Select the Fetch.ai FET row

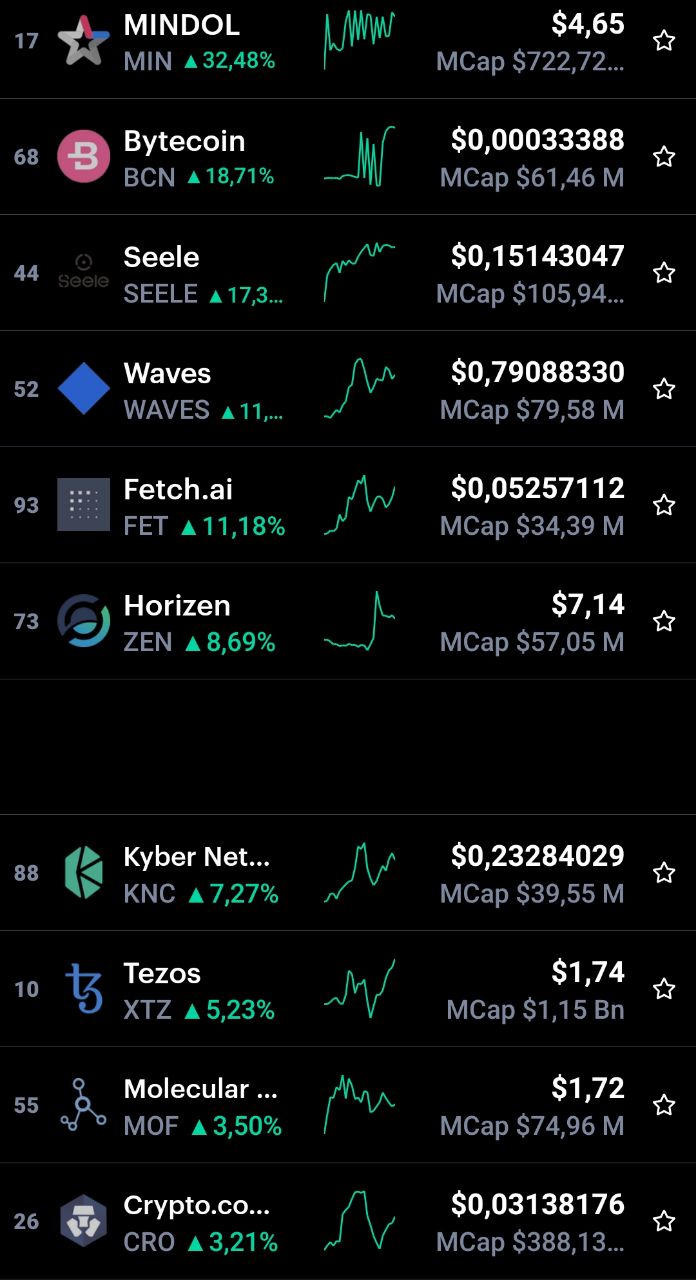point(348,505)
